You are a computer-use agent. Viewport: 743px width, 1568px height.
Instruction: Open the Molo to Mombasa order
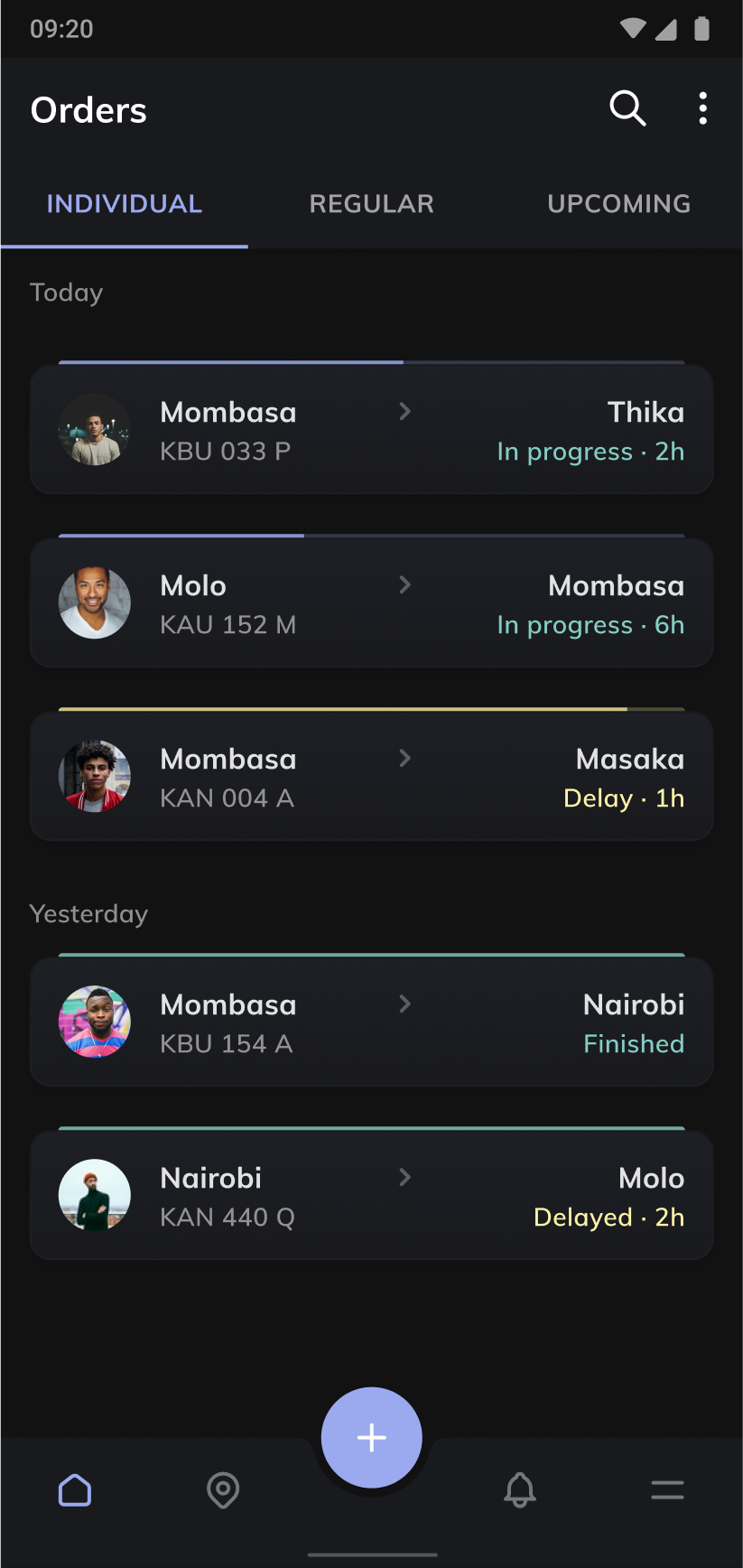[371, 603]
